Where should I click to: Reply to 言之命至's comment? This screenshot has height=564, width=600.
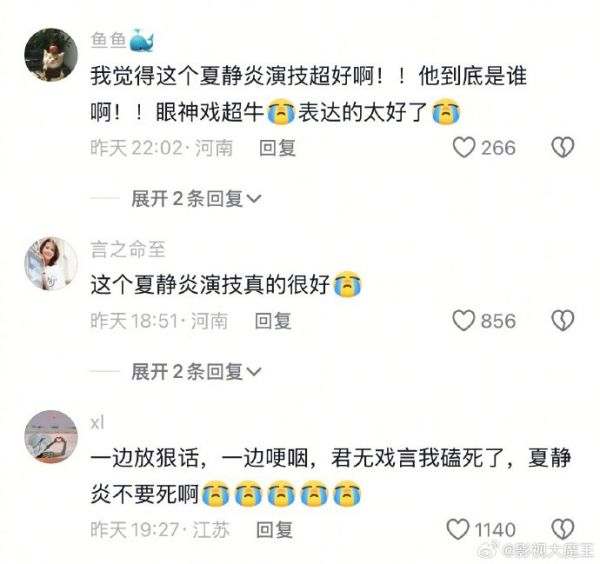coord(272,321)
